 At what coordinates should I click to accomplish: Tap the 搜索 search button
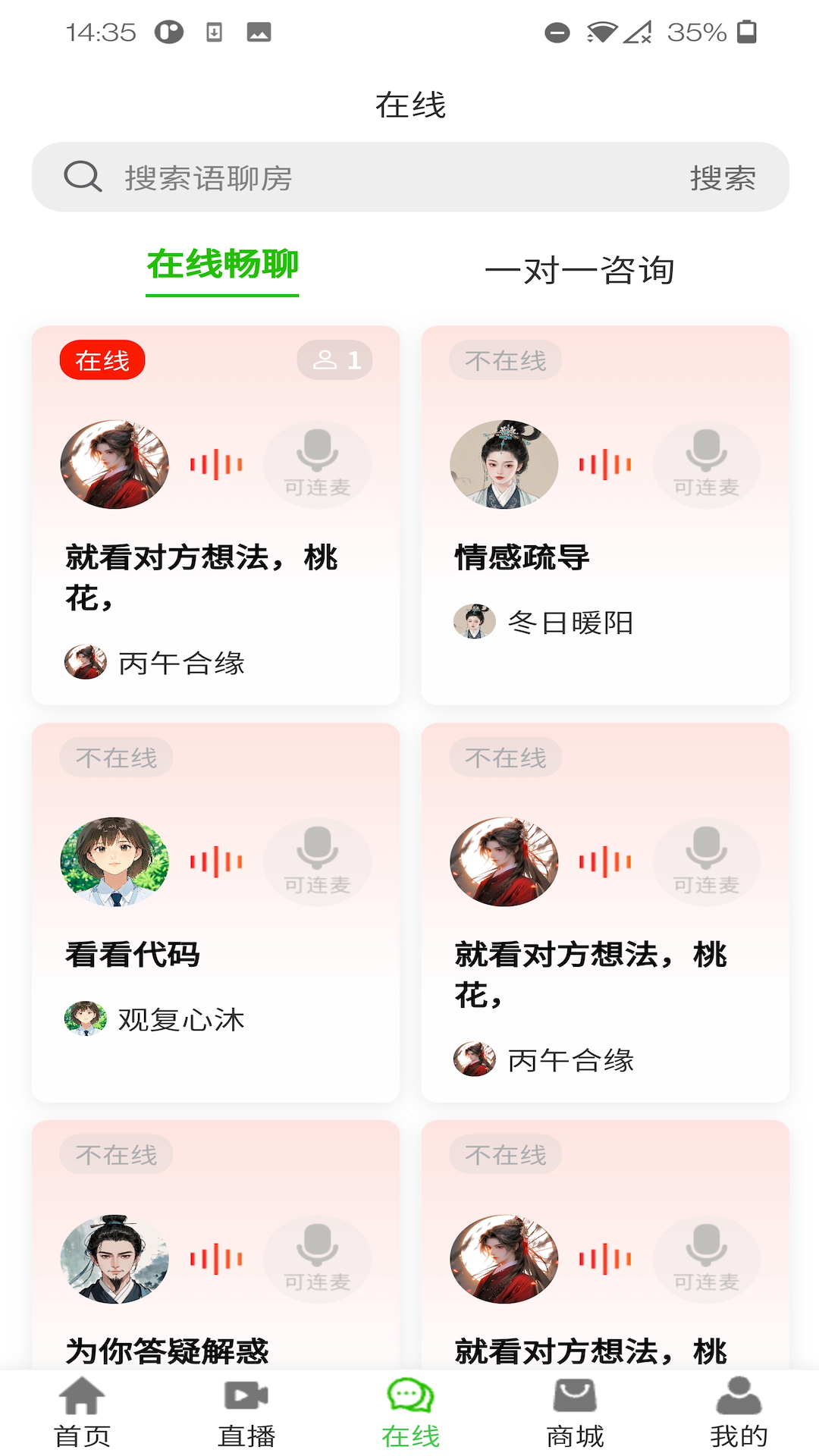point(724,177)
